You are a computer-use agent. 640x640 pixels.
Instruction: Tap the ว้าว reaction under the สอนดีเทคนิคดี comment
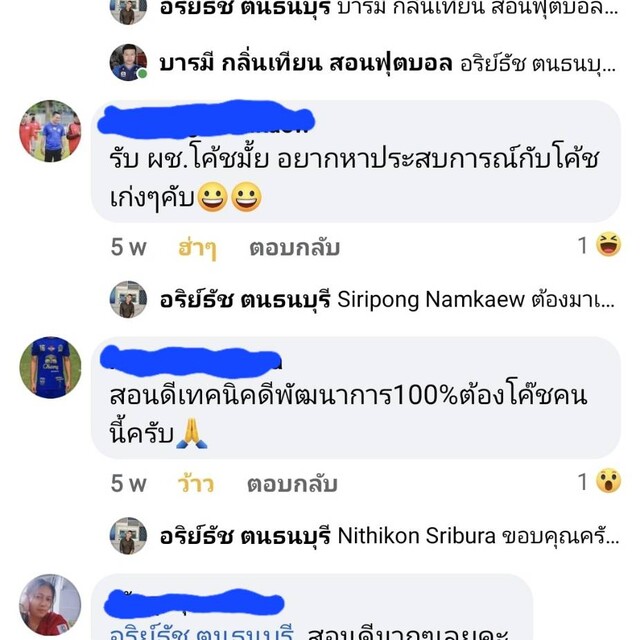195,484
